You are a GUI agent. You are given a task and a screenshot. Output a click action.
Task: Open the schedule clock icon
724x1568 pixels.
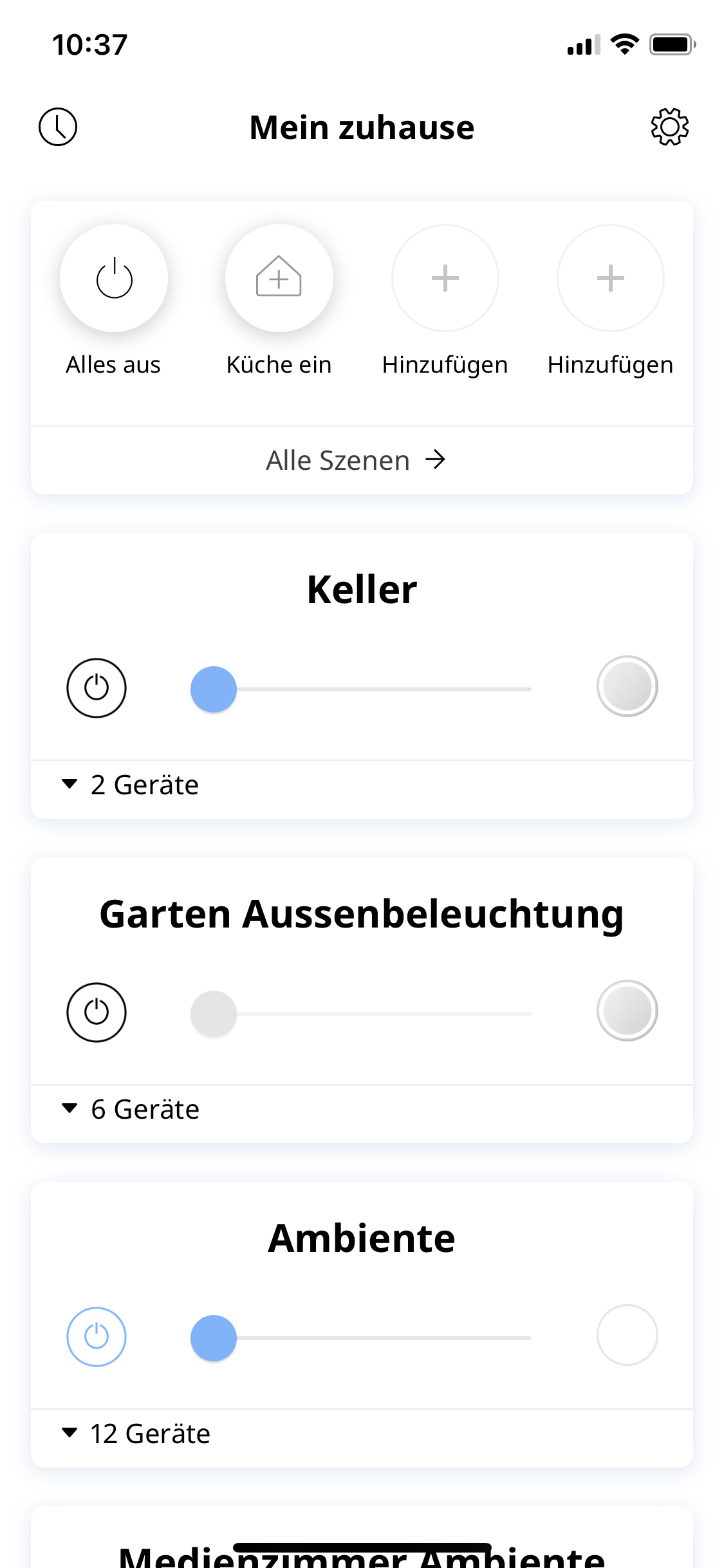click(58, 127)
